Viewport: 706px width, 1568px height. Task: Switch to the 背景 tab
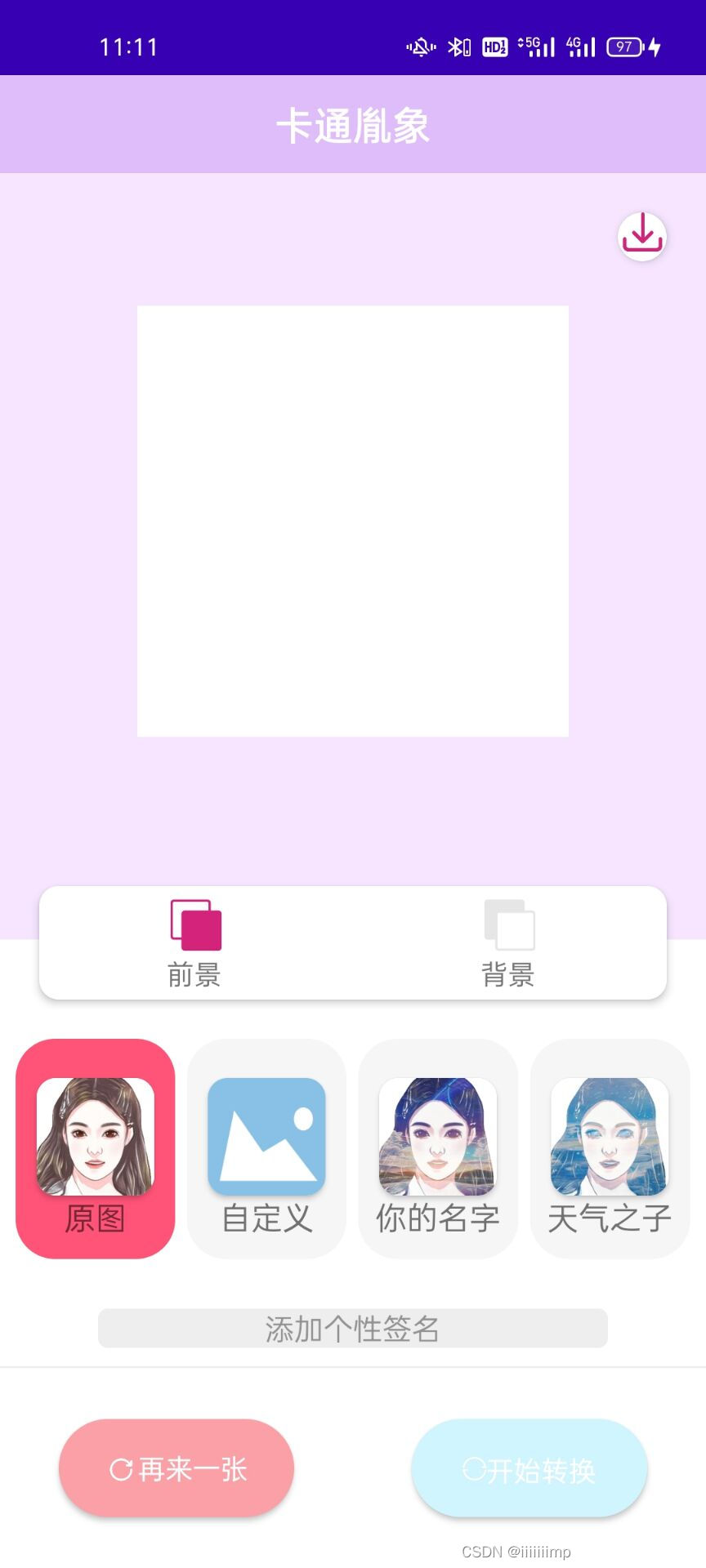(x=509, y=942)
